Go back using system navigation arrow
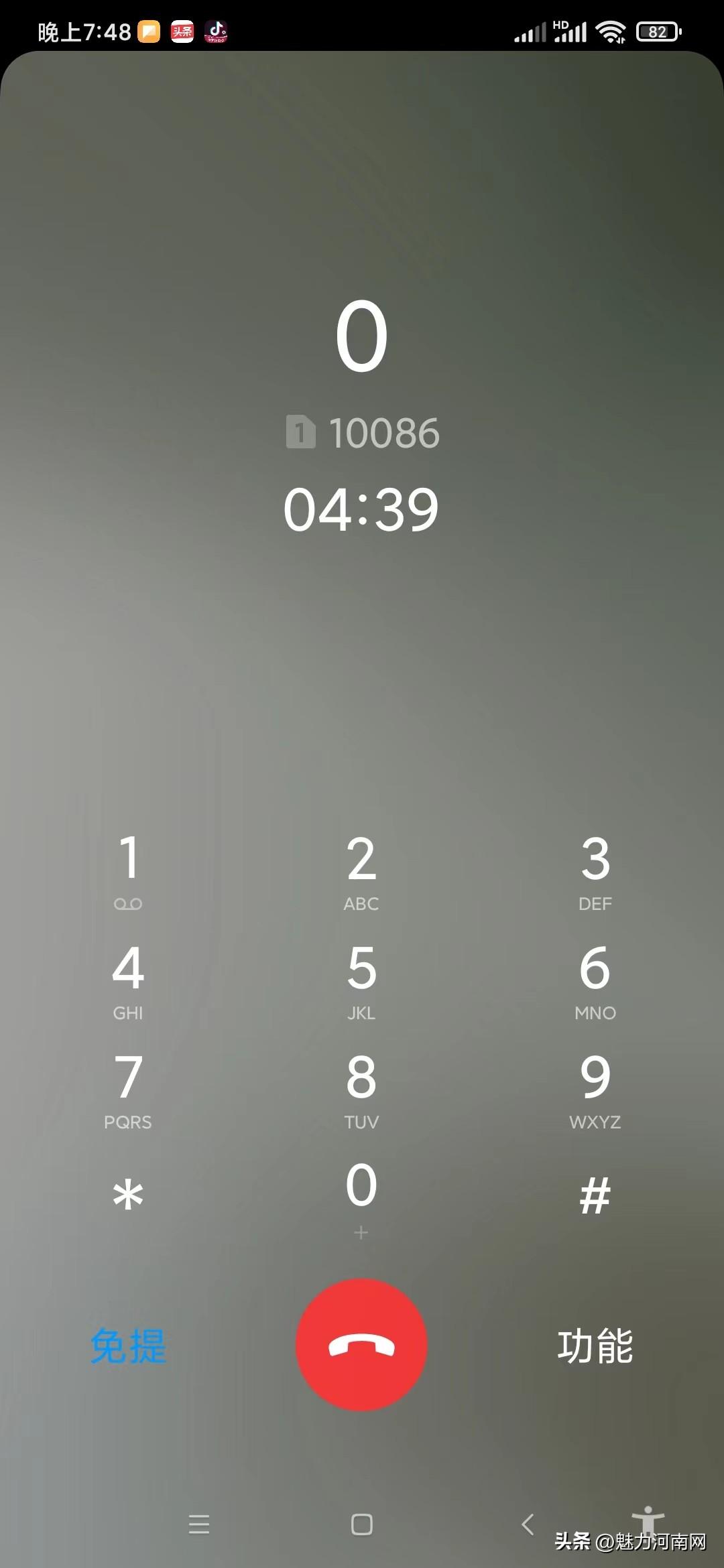The width and height of the screenshot is (724, 1568). pos(528,1524)
